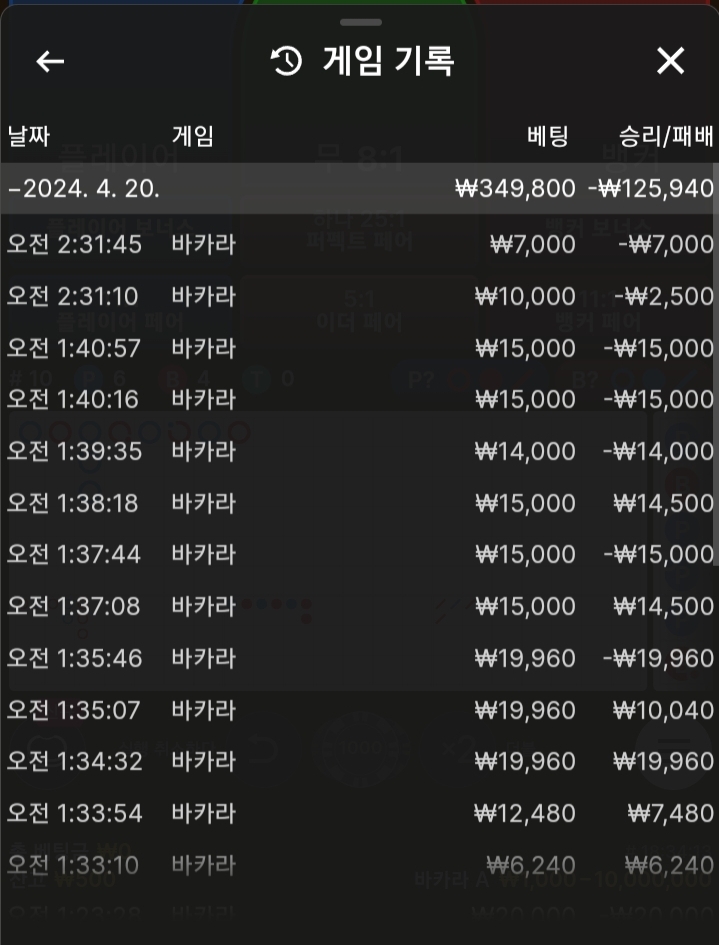Tap the 오전 1:33:54 baccarat row
Screen dimensions: 719x945
pyautogui.click(x=358, y=813)
